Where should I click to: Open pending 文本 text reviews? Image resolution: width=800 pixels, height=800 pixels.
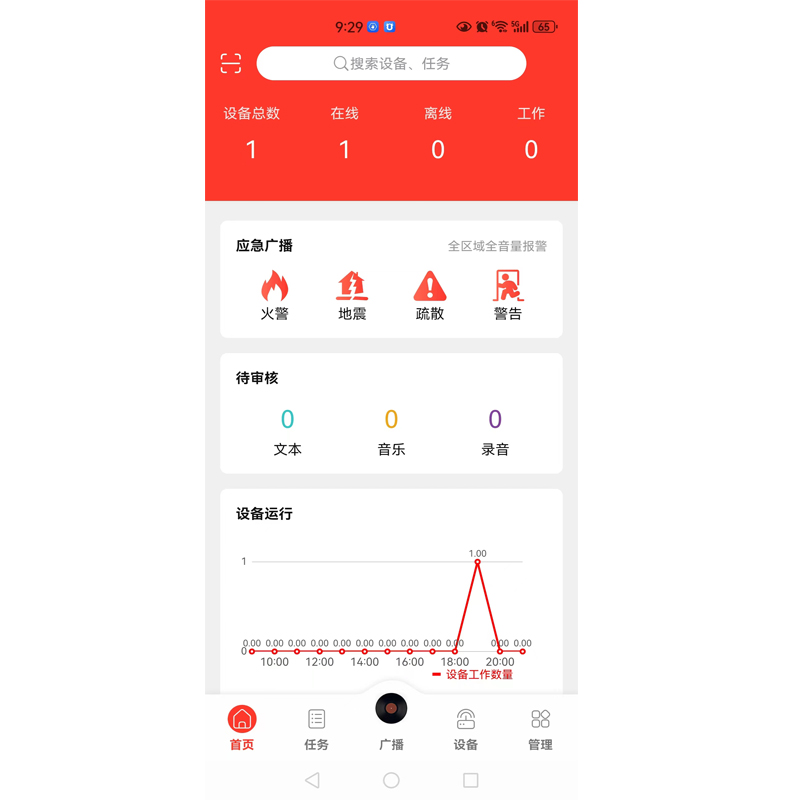point(287,431)
